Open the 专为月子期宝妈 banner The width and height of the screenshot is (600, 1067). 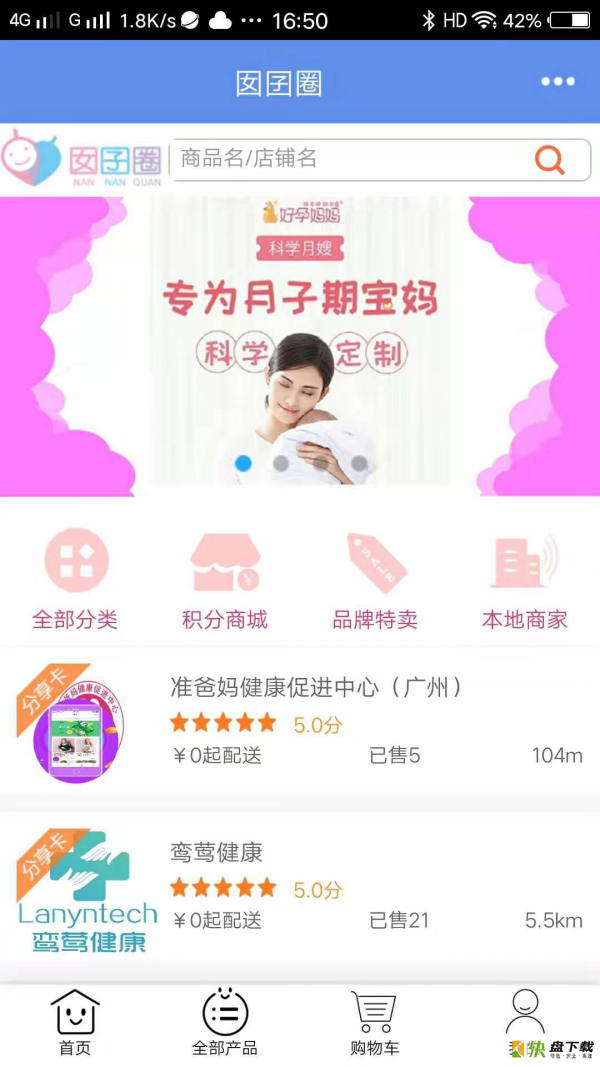click(x=300, y=340)
